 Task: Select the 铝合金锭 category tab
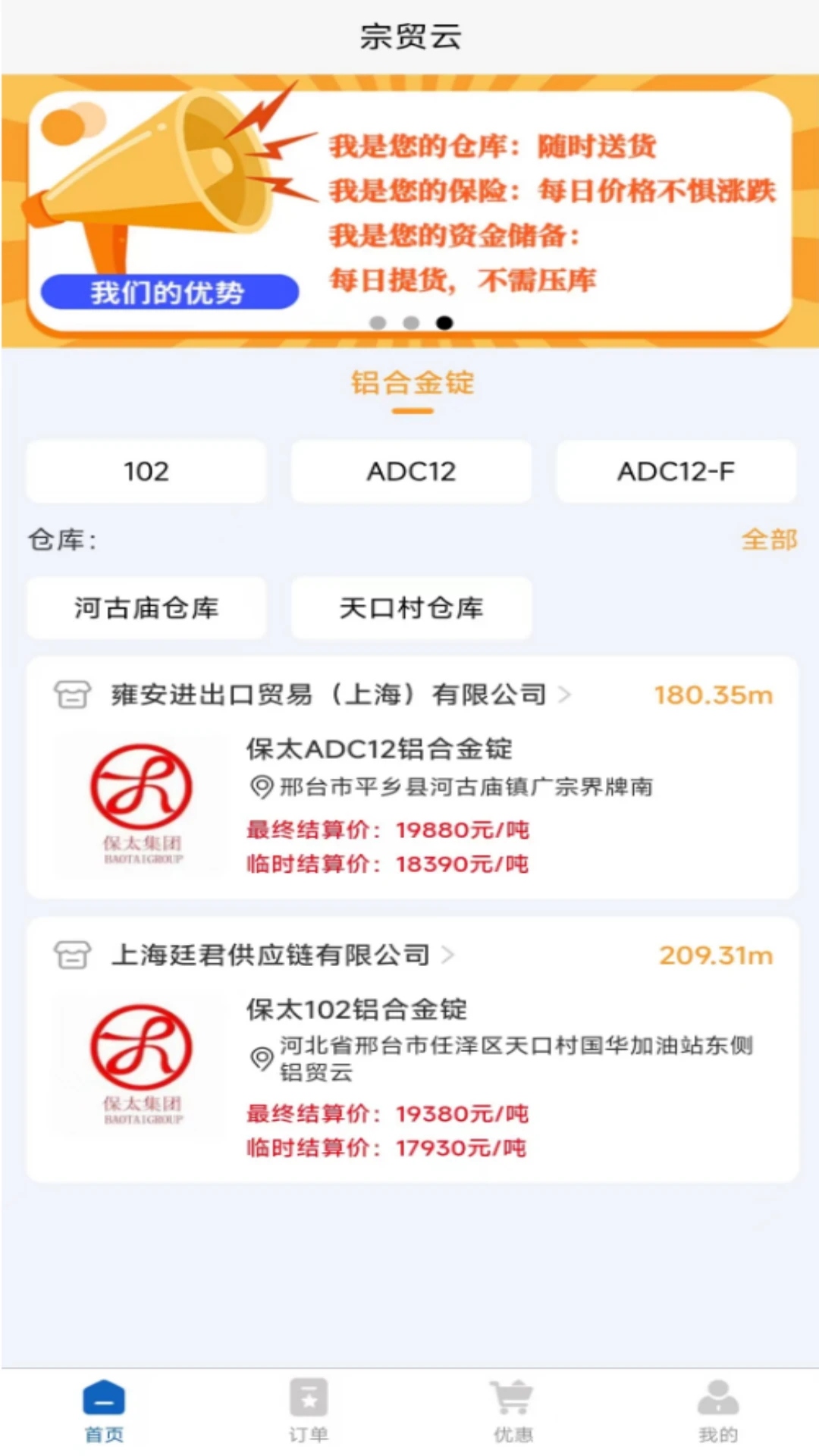413,384
